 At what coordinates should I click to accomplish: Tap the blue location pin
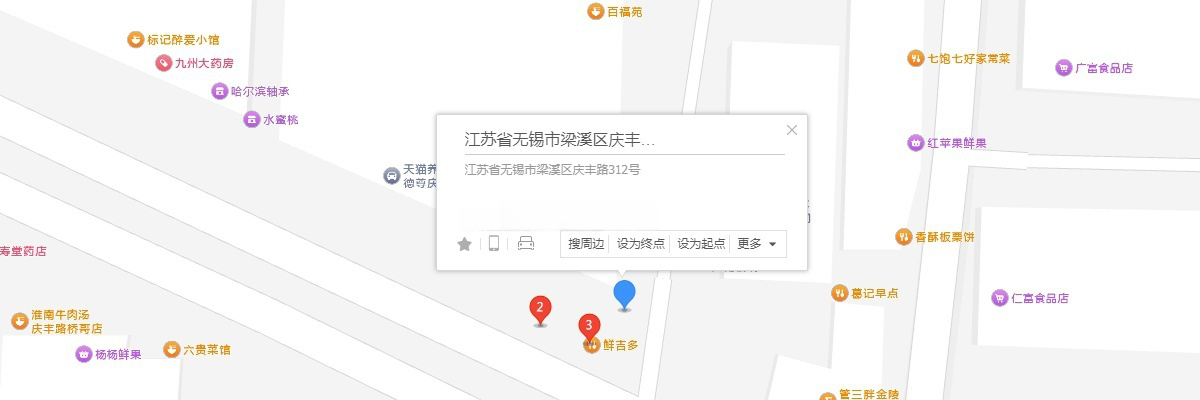tap(624, 294)
